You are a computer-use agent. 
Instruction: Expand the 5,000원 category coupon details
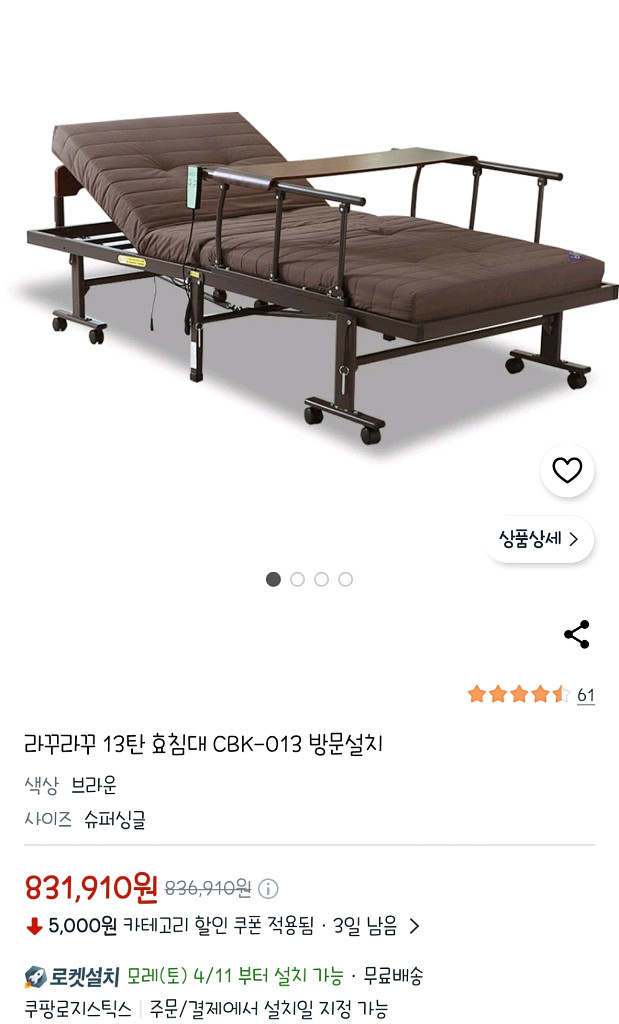[414, 926]
